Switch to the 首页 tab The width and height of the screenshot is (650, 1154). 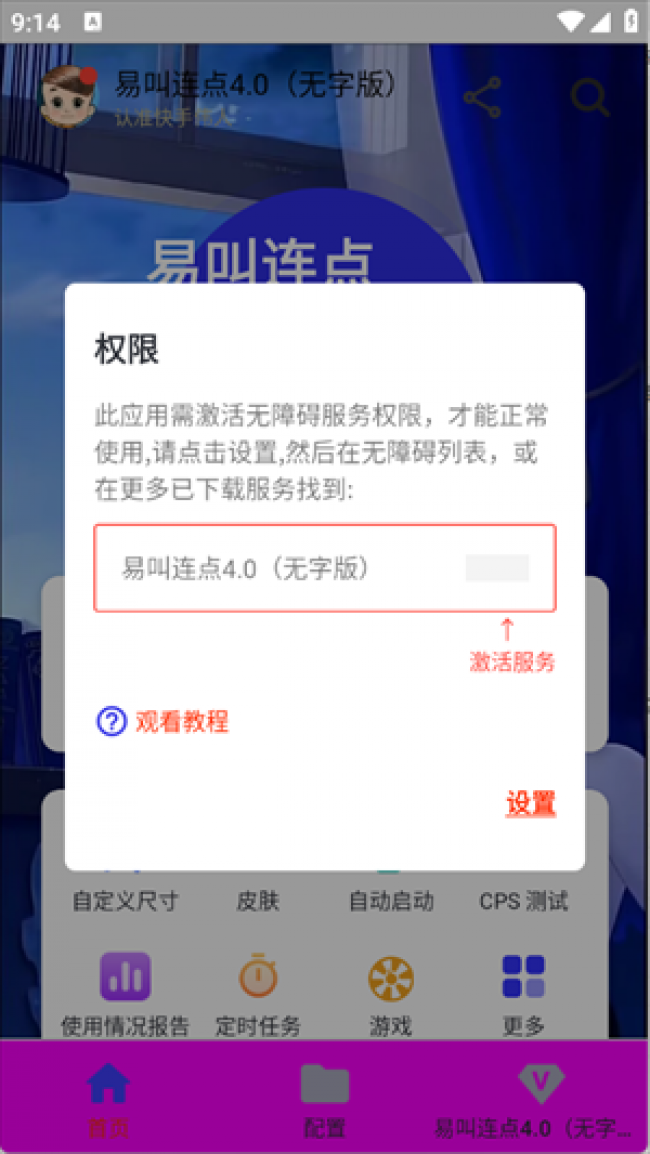[x=108, y=1098]
